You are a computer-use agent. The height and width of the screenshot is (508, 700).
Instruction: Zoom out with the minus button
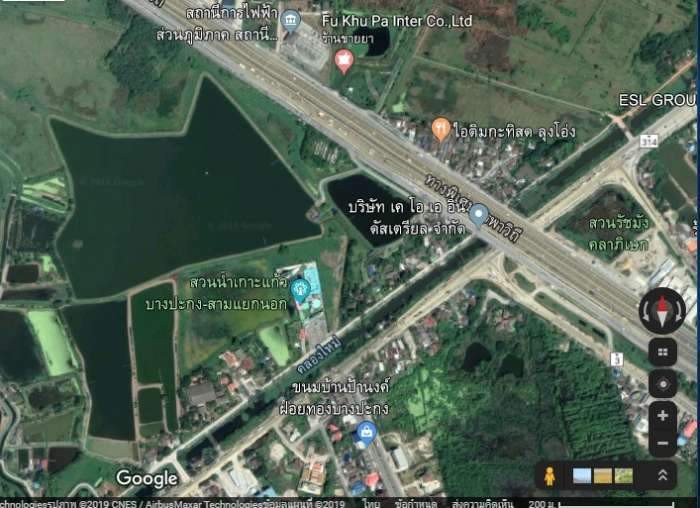662,441
